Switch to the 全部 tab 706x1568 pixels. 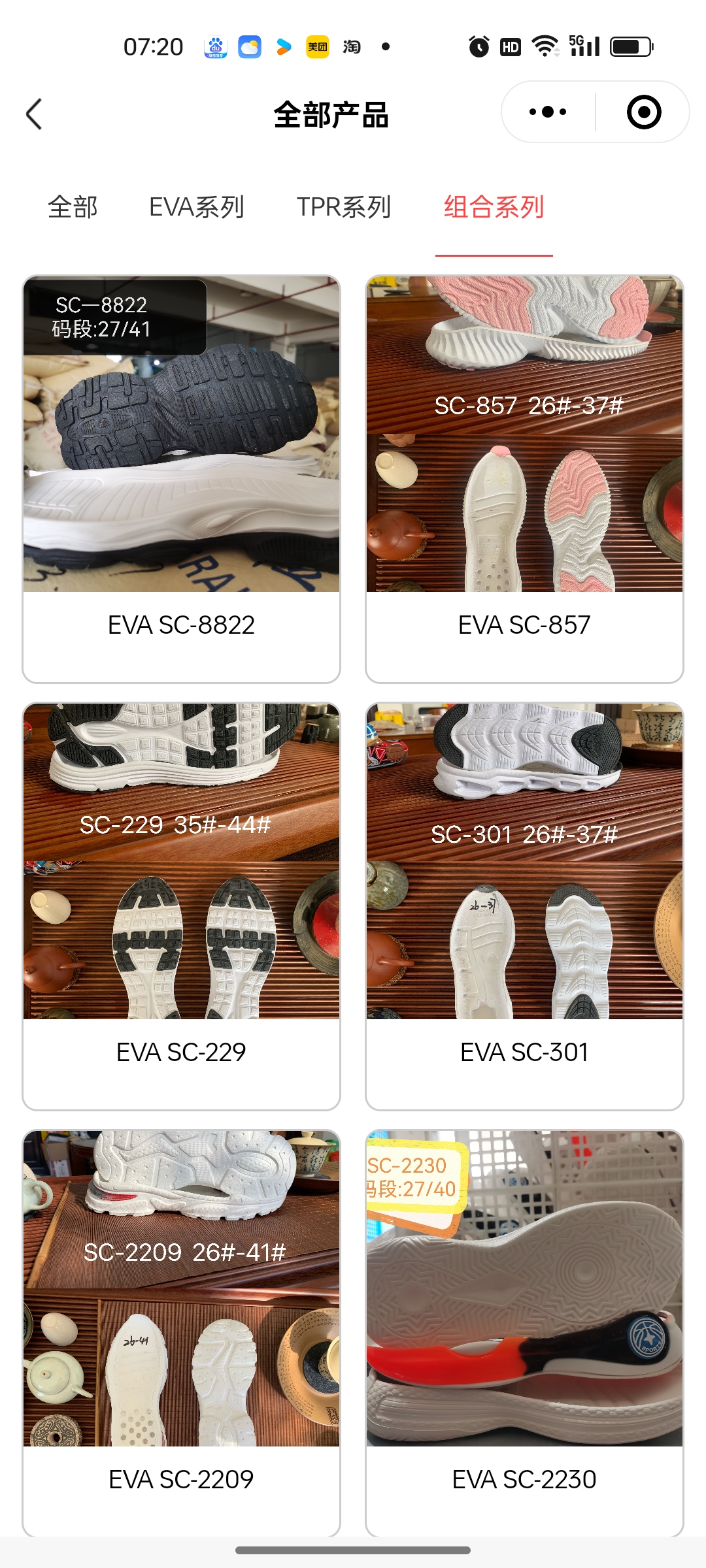pos(73,207)
